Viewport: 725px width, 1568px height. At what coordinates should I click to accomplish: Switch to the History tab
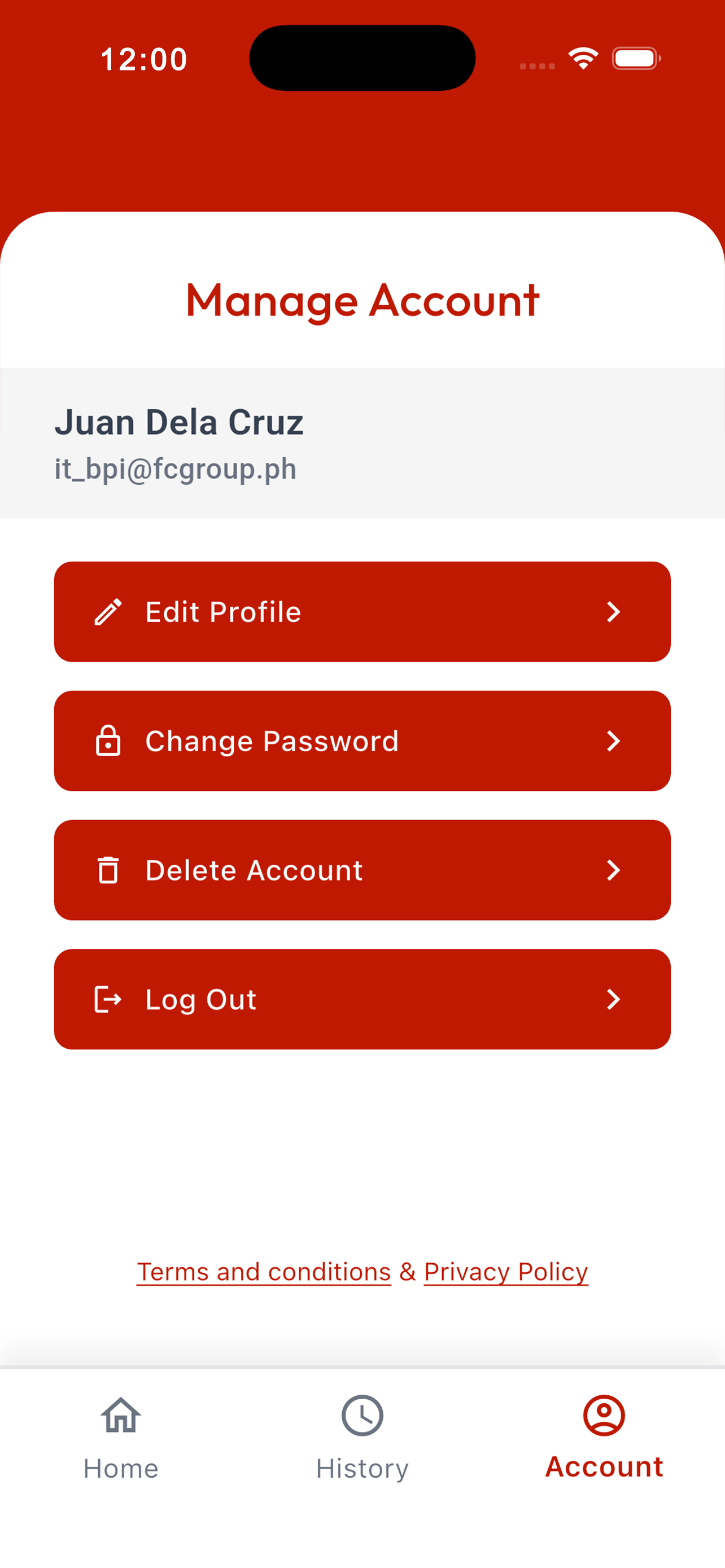click(x=362, y=1438)
